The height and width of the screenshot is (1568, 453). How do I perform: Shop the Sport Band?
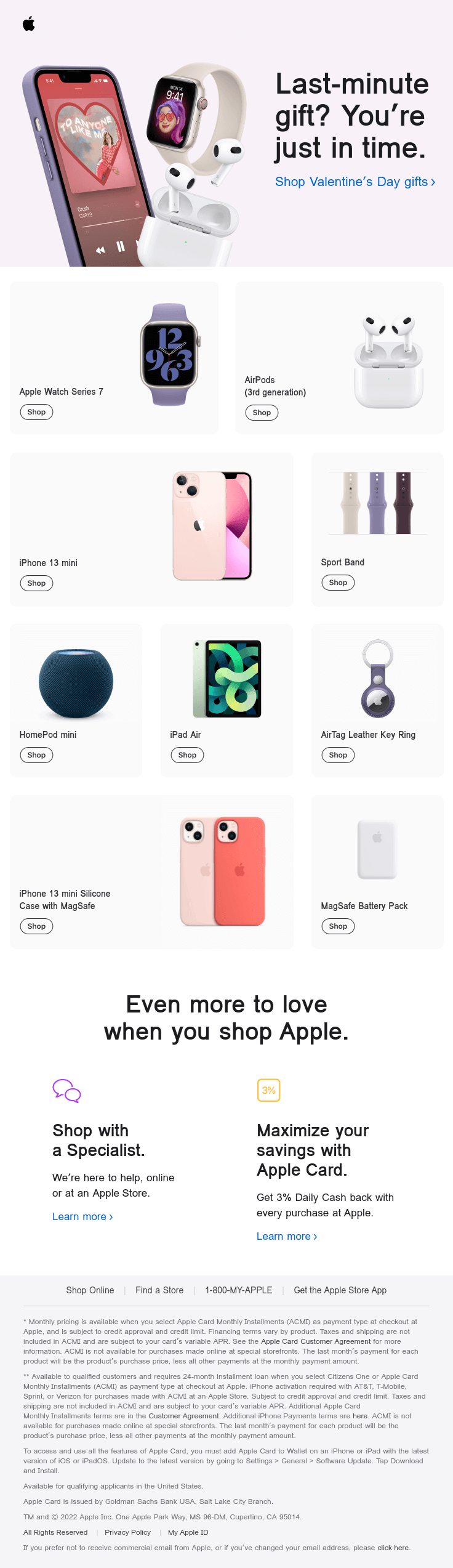coord(338,583)
